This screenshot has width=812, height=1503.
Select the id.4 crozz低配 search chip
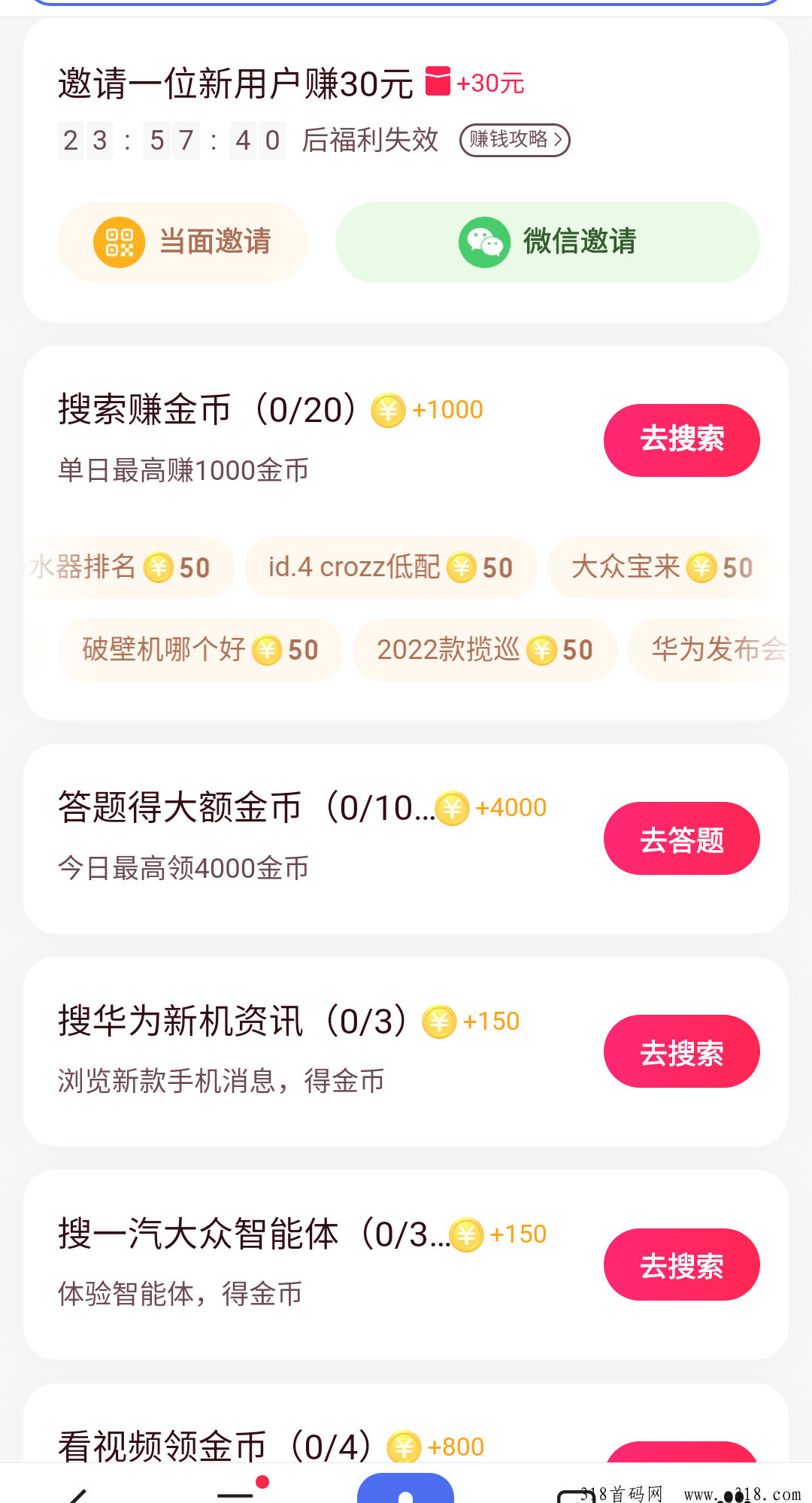pyautogui.click(x=391, y=567)
